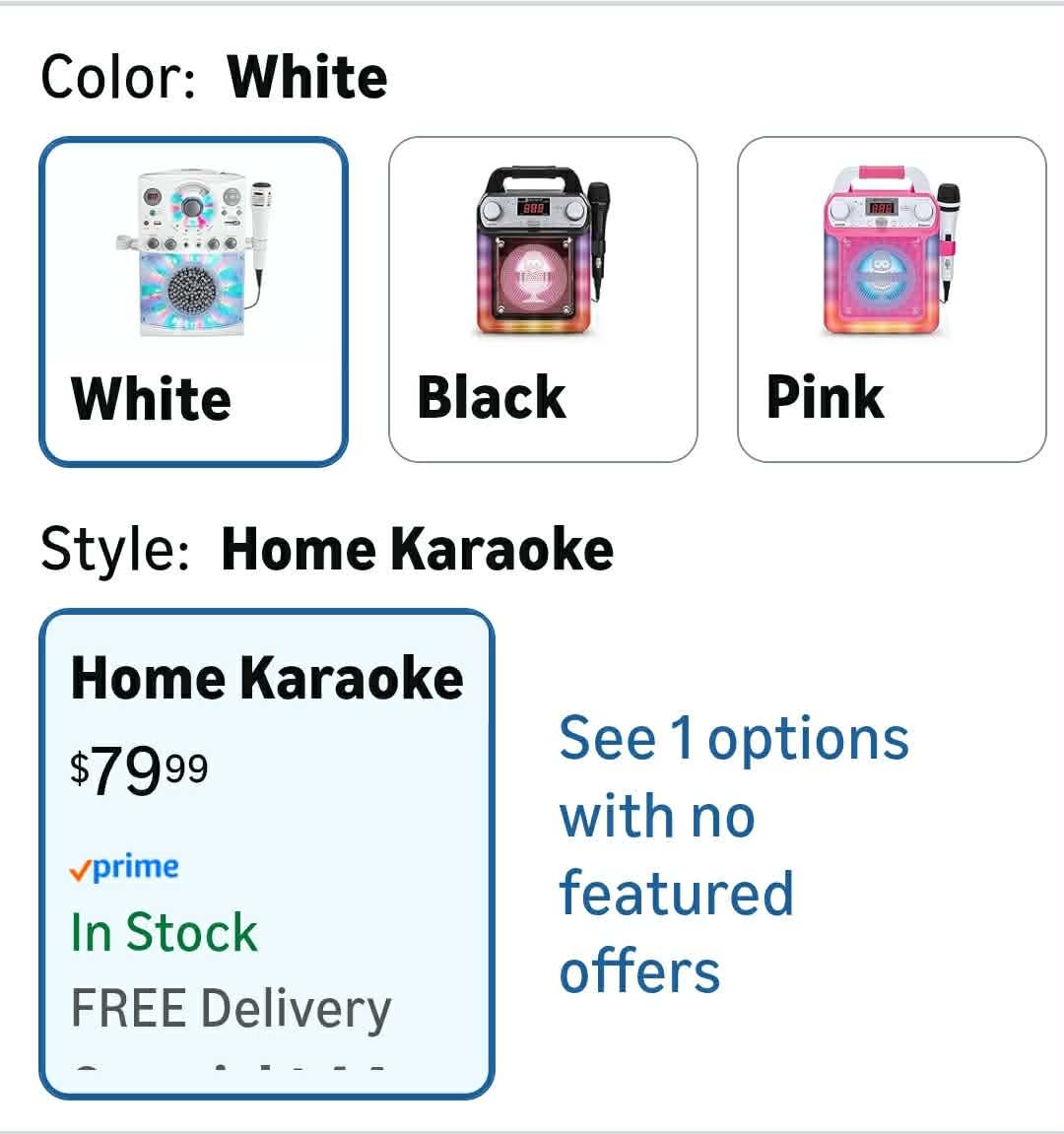Choose the Black karaoke machine color
The width and height of the screenshot is (1064, 1134).
(x=543, y=300)
